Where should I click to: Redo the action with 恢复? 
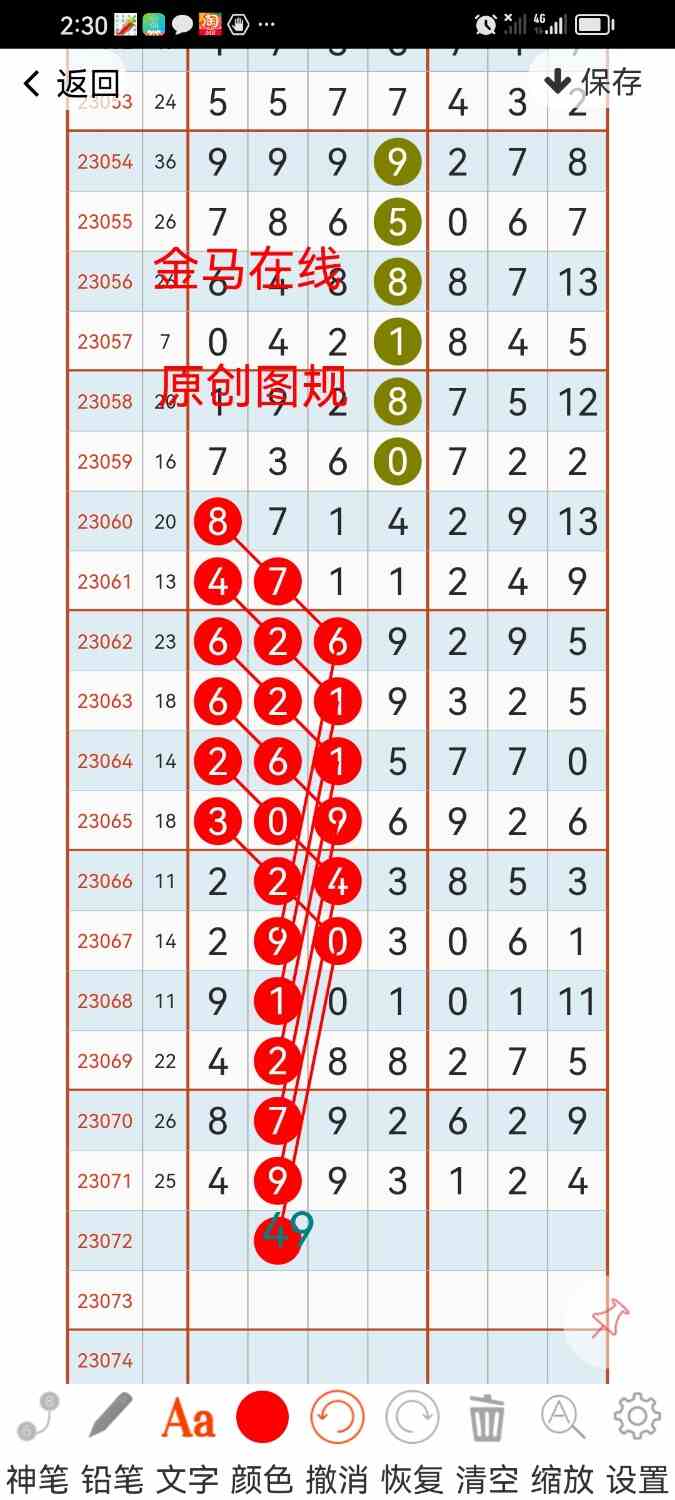tap(412, 1440)
